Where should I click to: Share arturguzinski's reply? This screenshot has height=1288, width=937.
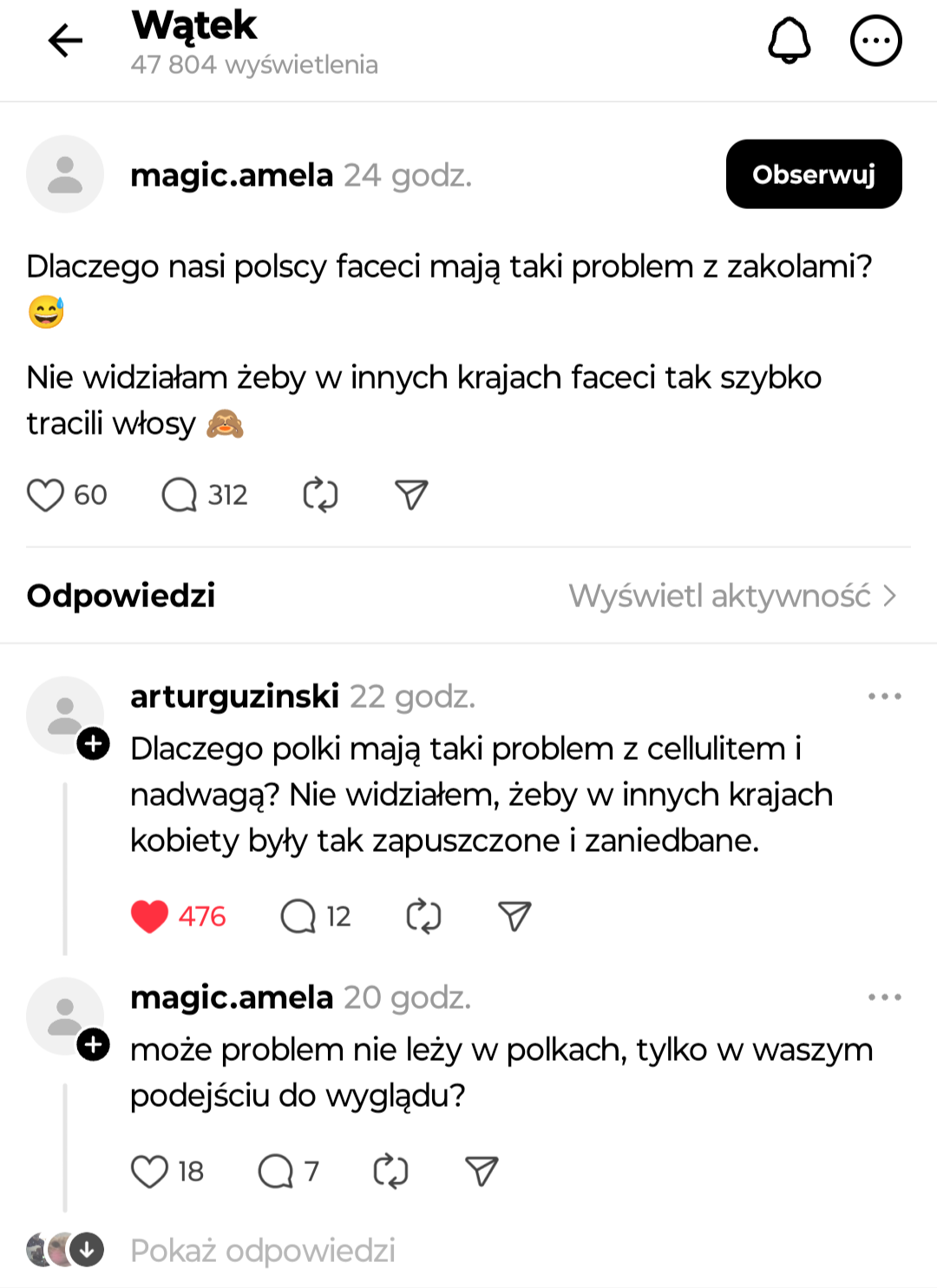(514, 917)
